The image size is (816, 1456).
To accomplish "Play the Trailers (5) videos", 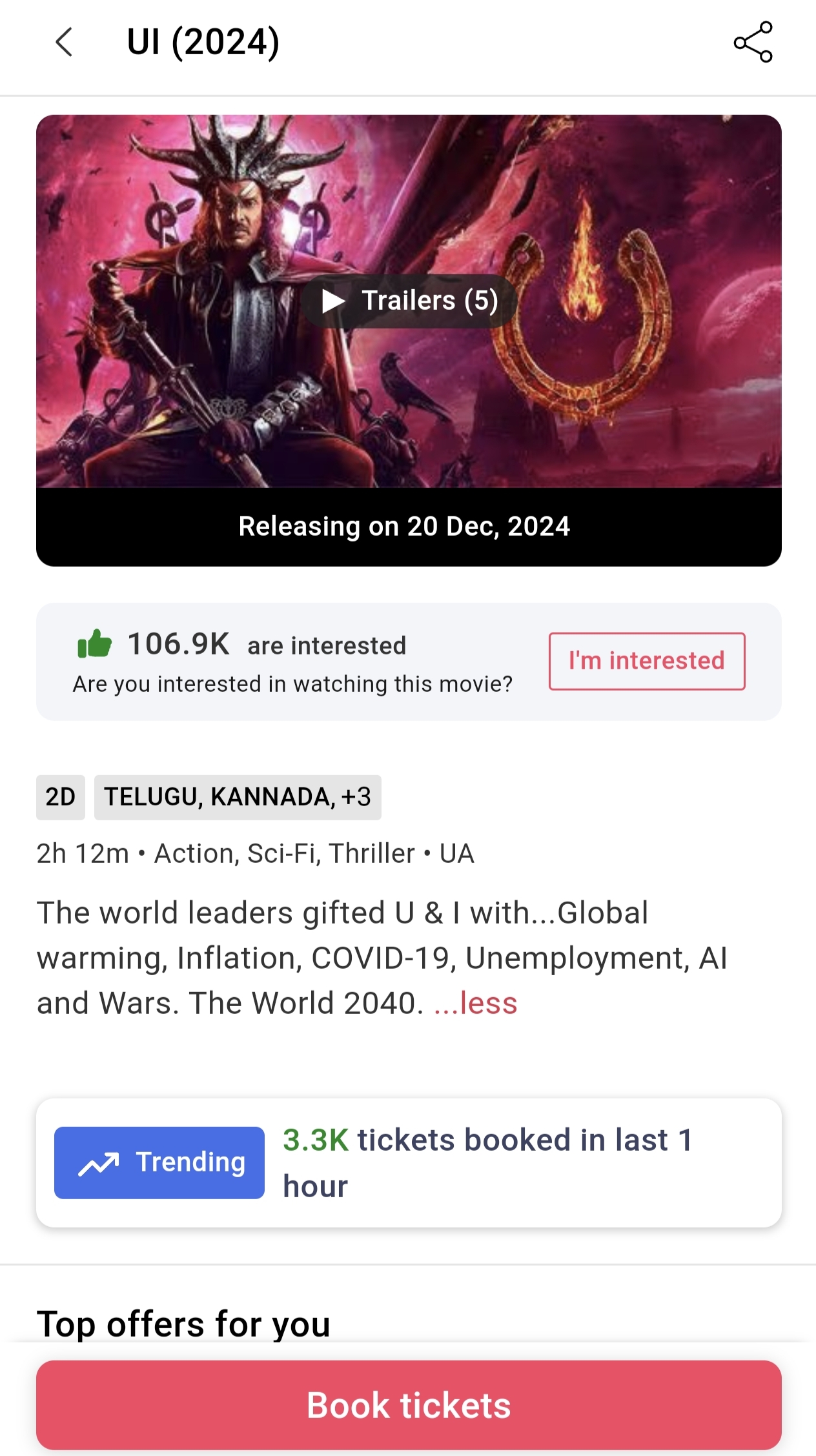I will [x=409, y=301].
